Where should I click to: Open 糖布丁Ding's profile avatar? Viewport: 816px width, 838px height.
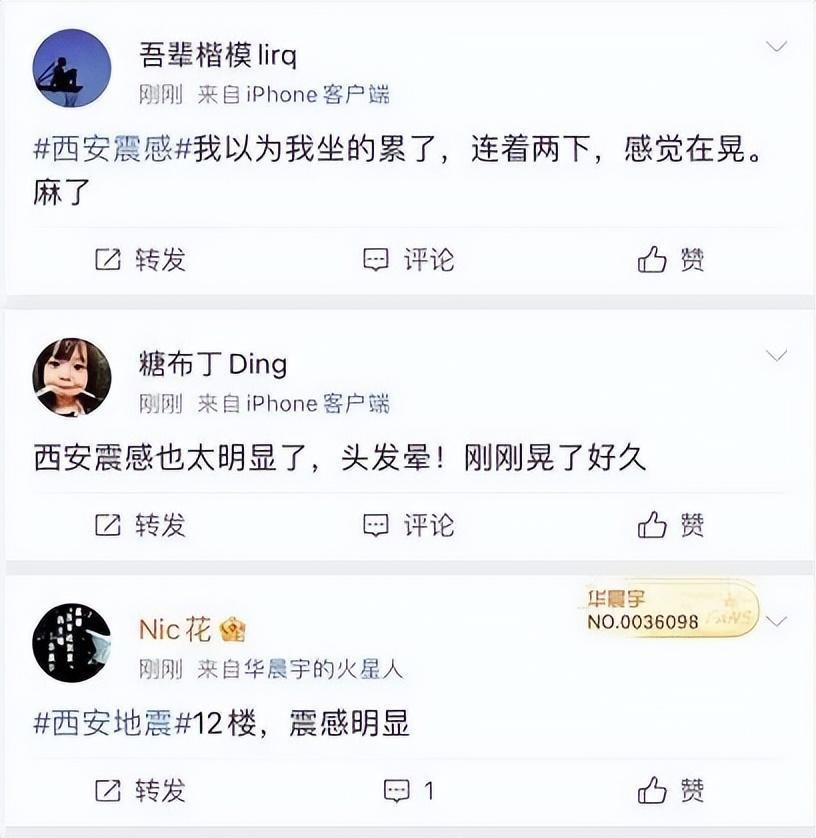point(71,377)
